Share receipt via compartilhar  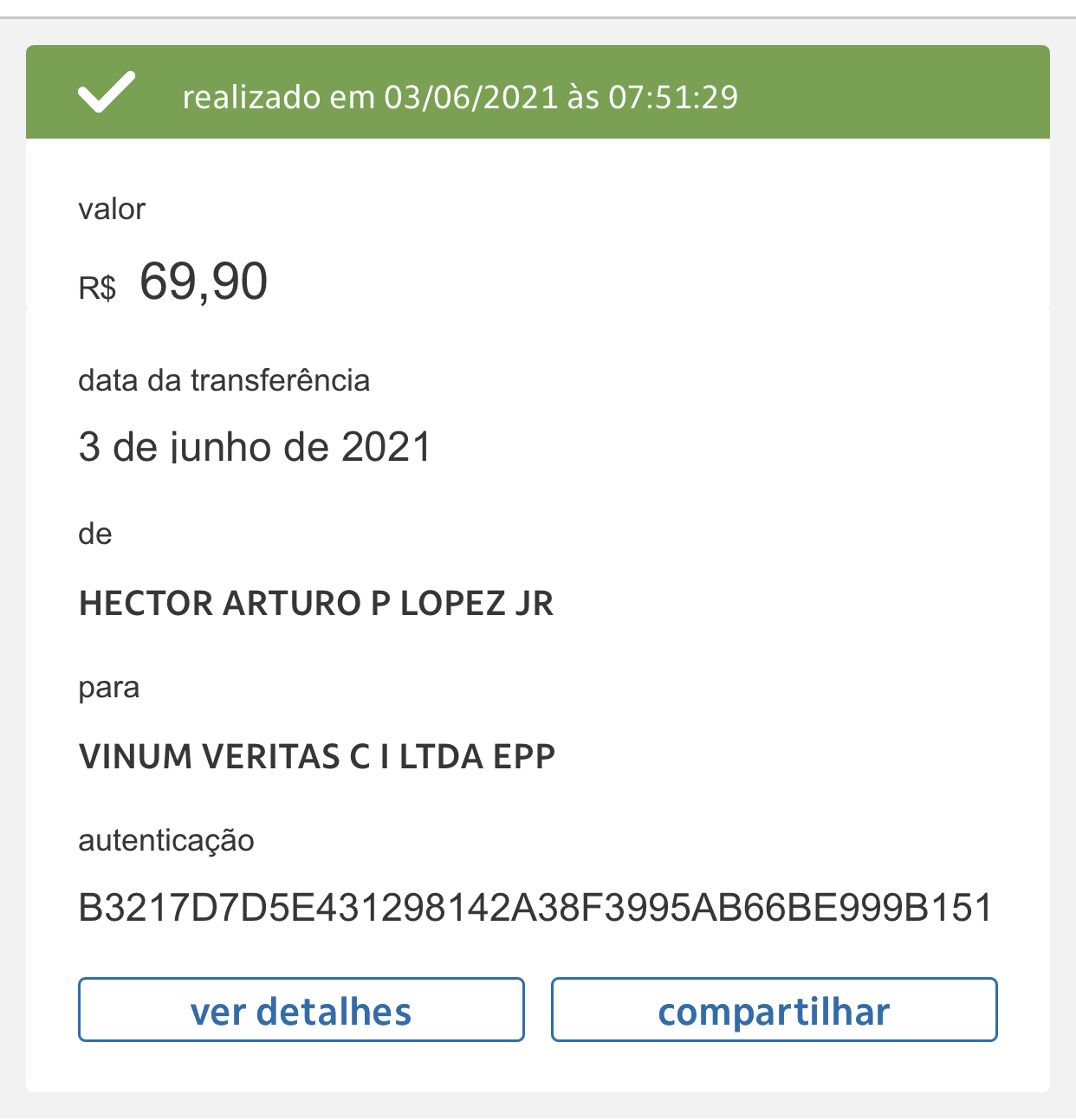pos(774,1010)
